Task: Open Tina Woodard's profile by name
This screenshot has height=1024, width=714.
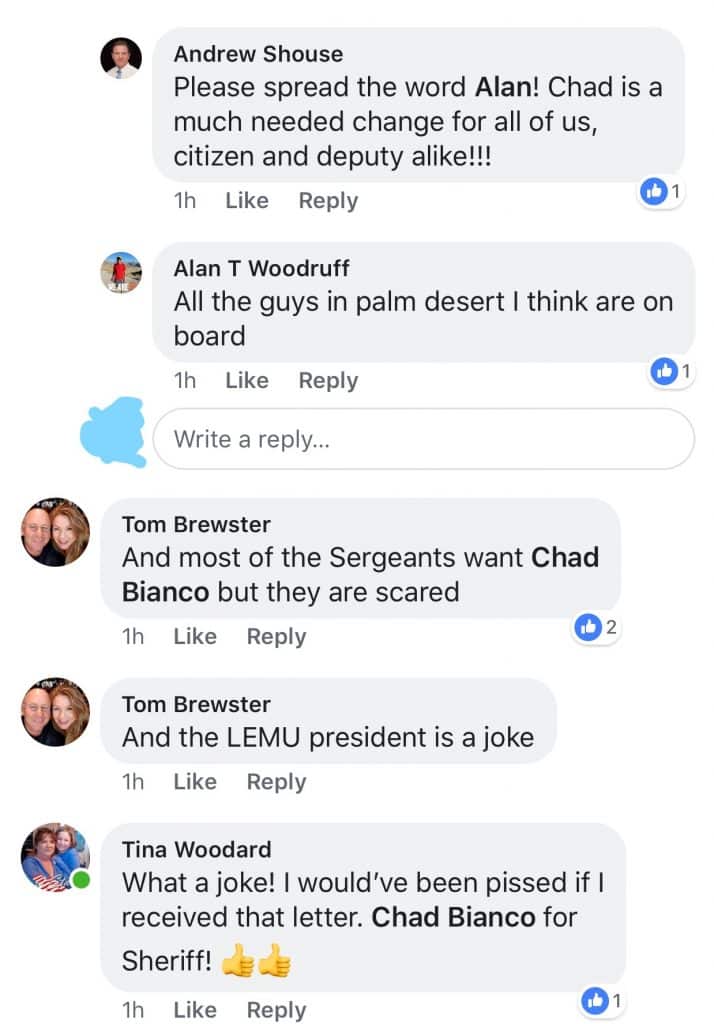Action: (x=196, y=850)
